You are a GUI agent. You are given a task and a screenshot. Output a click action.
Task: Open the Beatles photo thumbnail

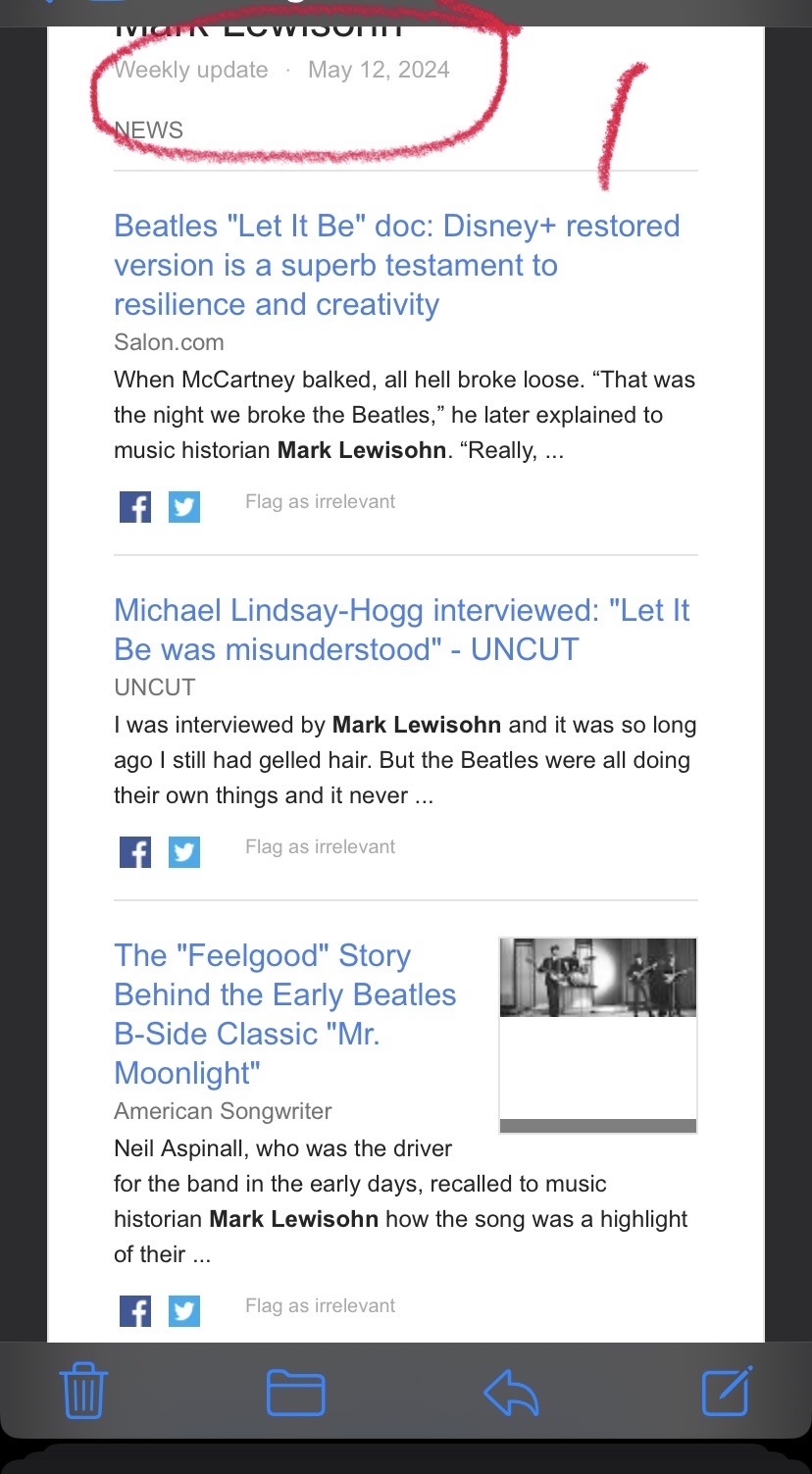(x=598, y=978)
